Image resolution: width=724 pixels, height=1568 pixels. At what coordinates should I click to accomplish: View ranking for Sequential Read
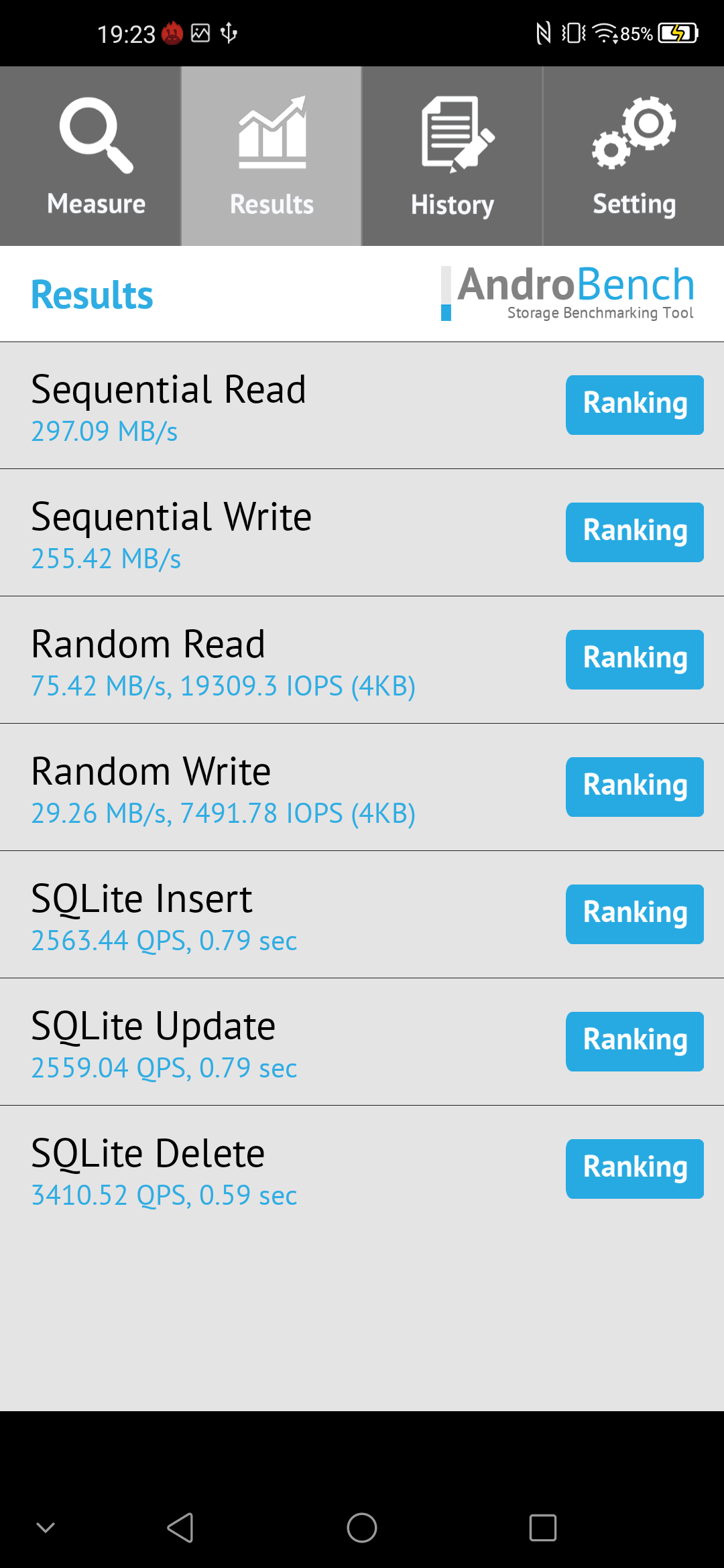tap(634, 405)
